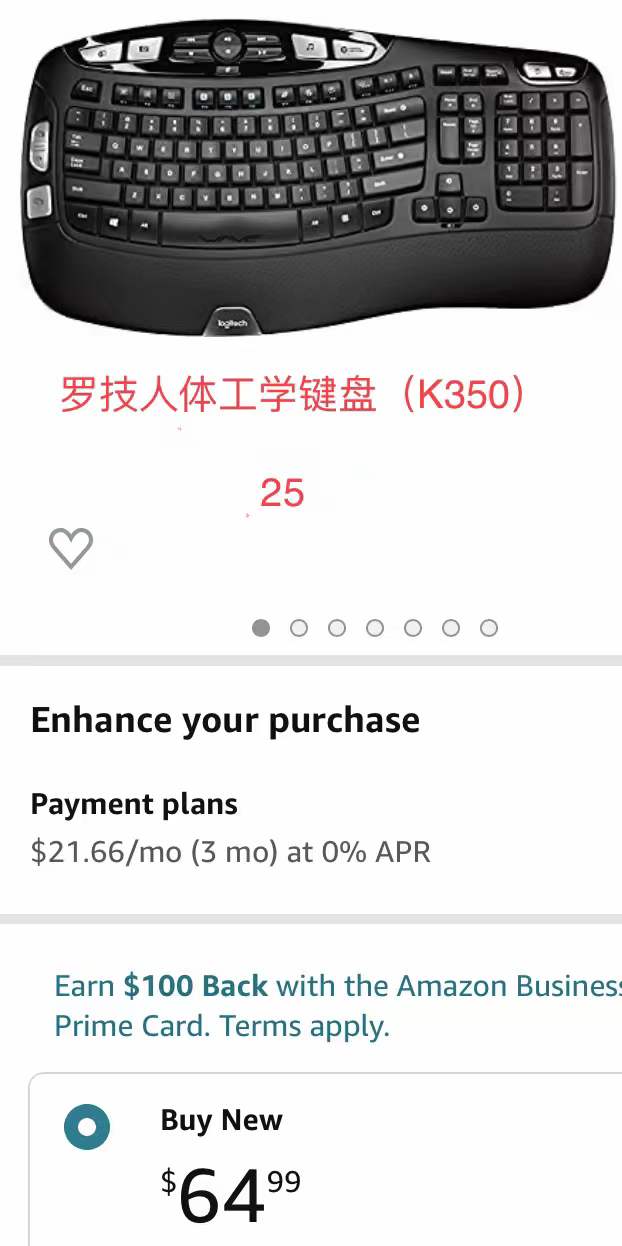This screenshot has width=622, height=1246.
Task: Add the keyboard to your wish list
Action: point(71,548)
